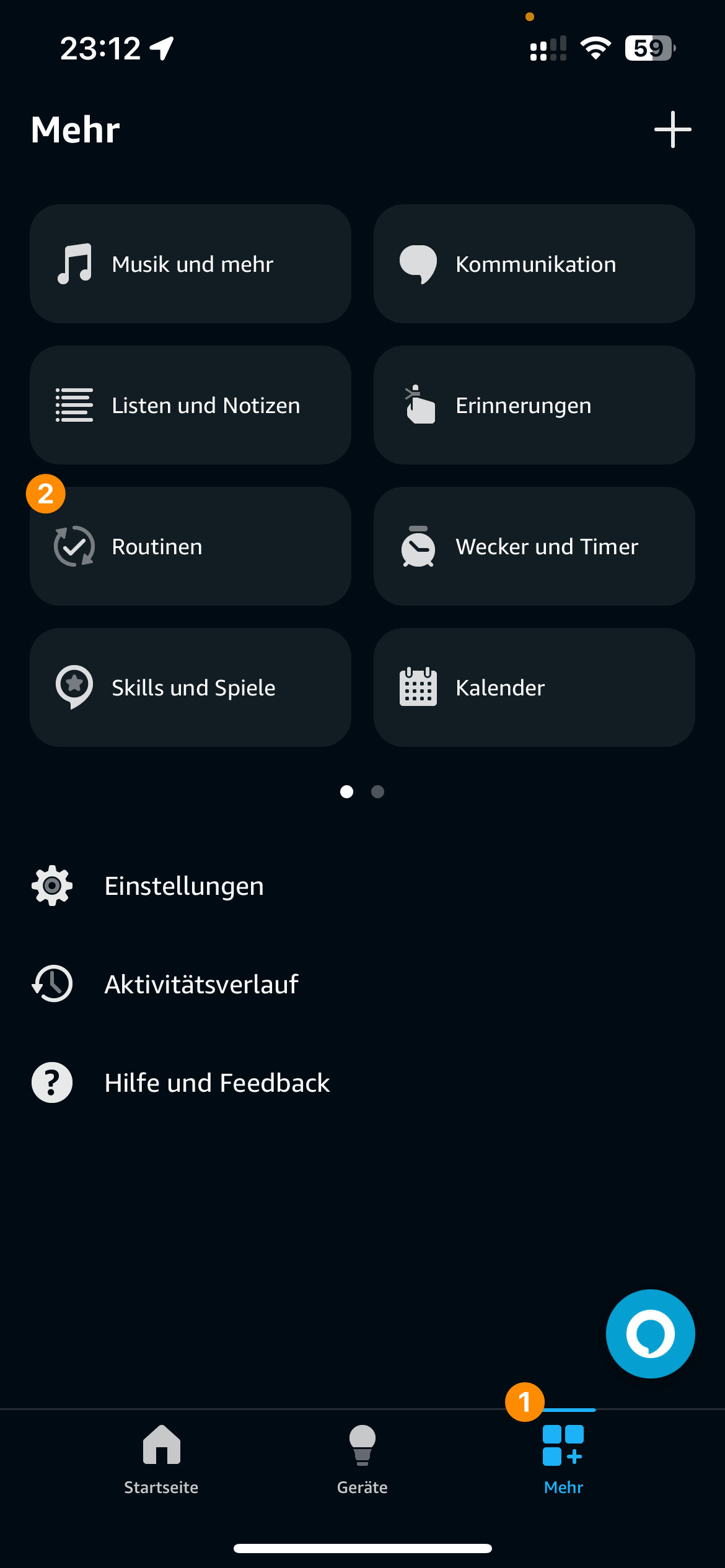Tap the blue Alexa voice button

(650, 1333)
